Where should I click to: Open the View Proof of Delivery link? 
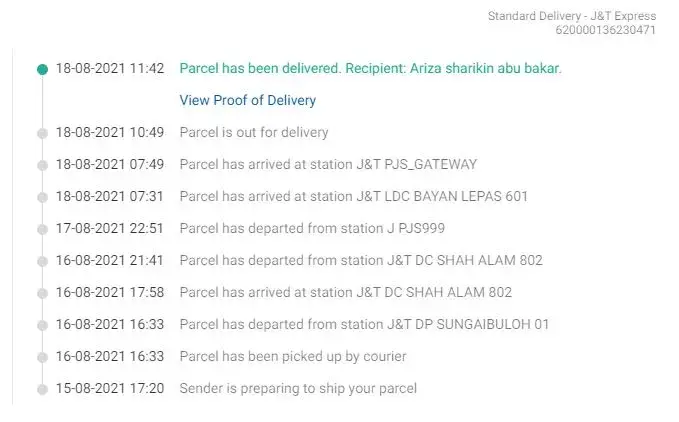tap(247, 100)
